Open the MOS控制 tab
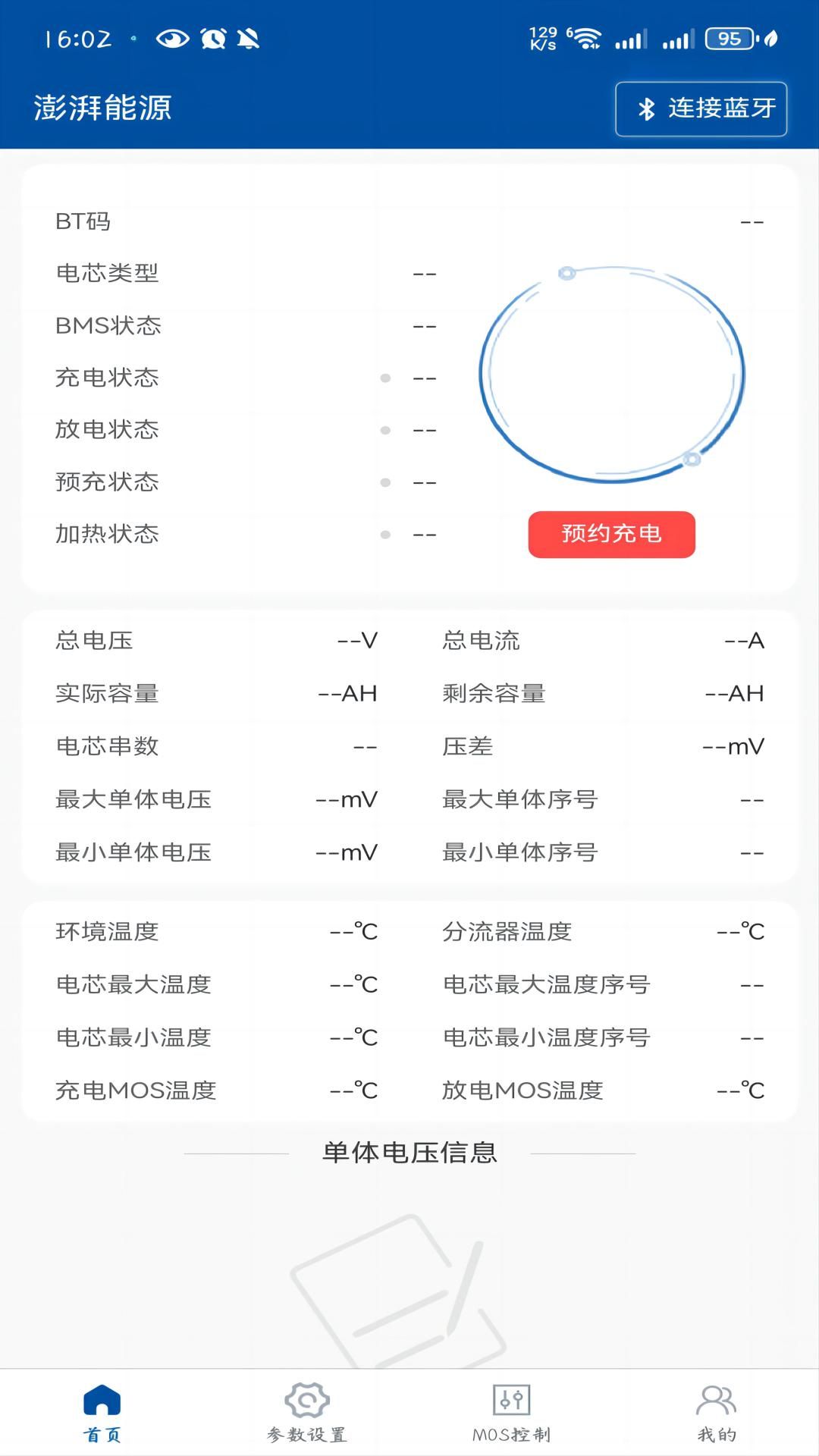This screenshot has height=1456, width=819. tap(511, 1412)
